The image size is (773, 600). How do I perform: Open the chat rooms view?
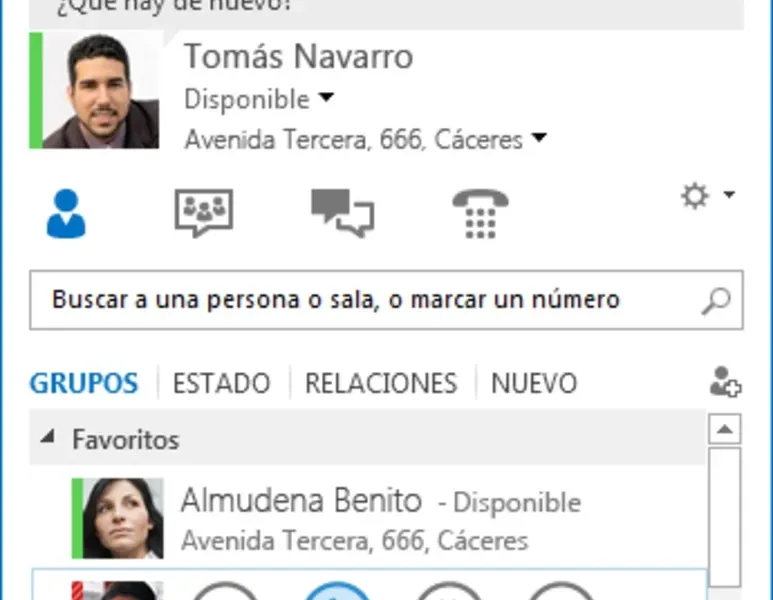click(204, 213)
